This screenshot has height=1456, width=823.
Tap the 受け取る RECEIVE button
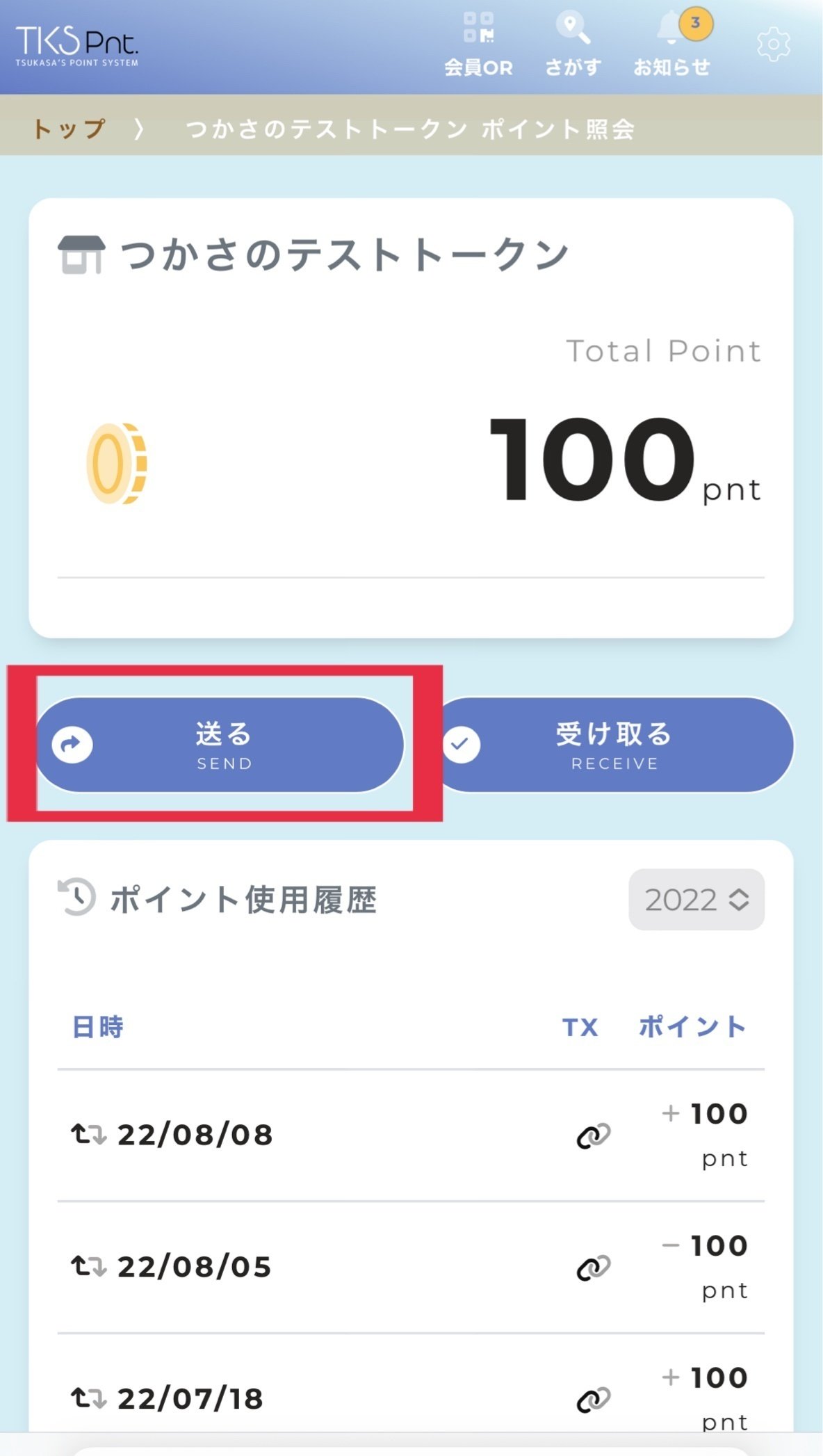click(614, 744)
